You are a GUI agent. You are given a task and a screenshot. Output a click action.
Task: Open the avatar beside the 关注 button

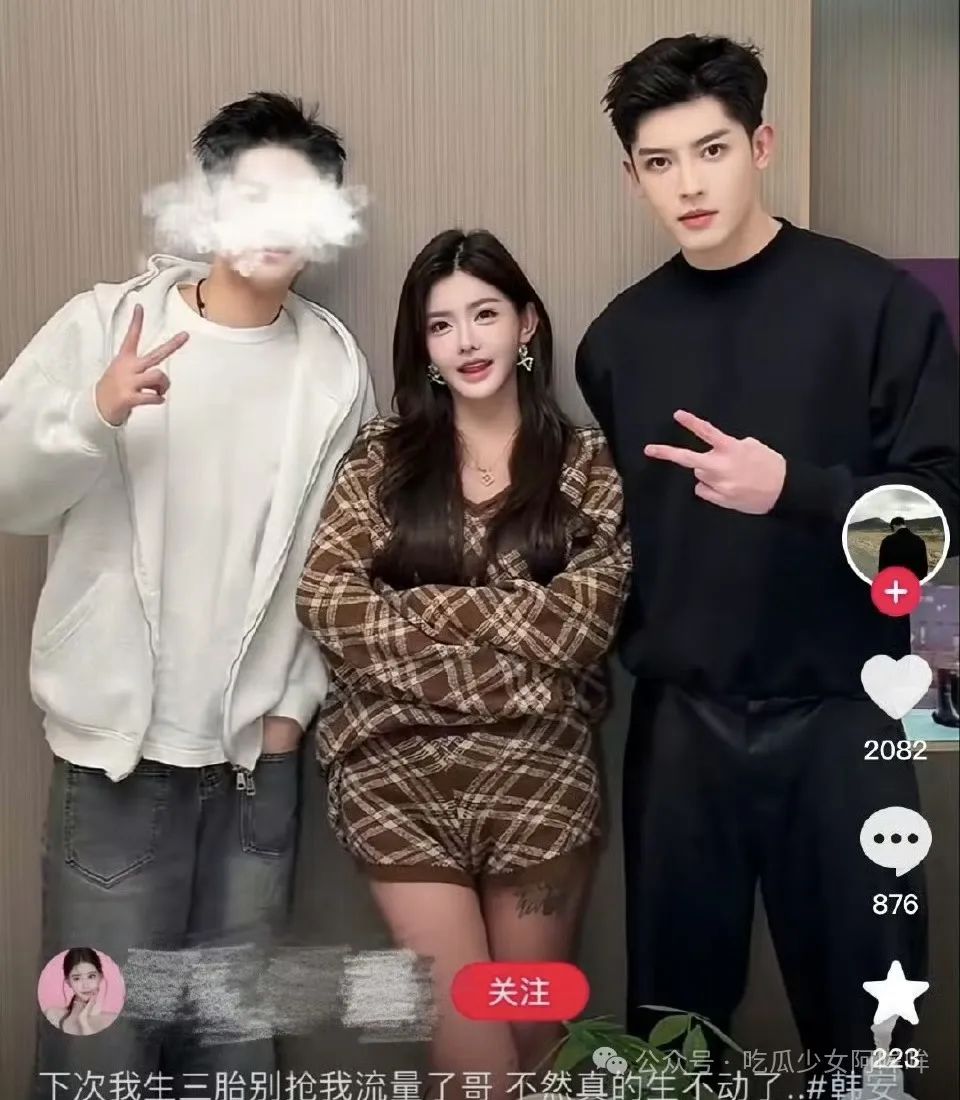pos(81,991)
